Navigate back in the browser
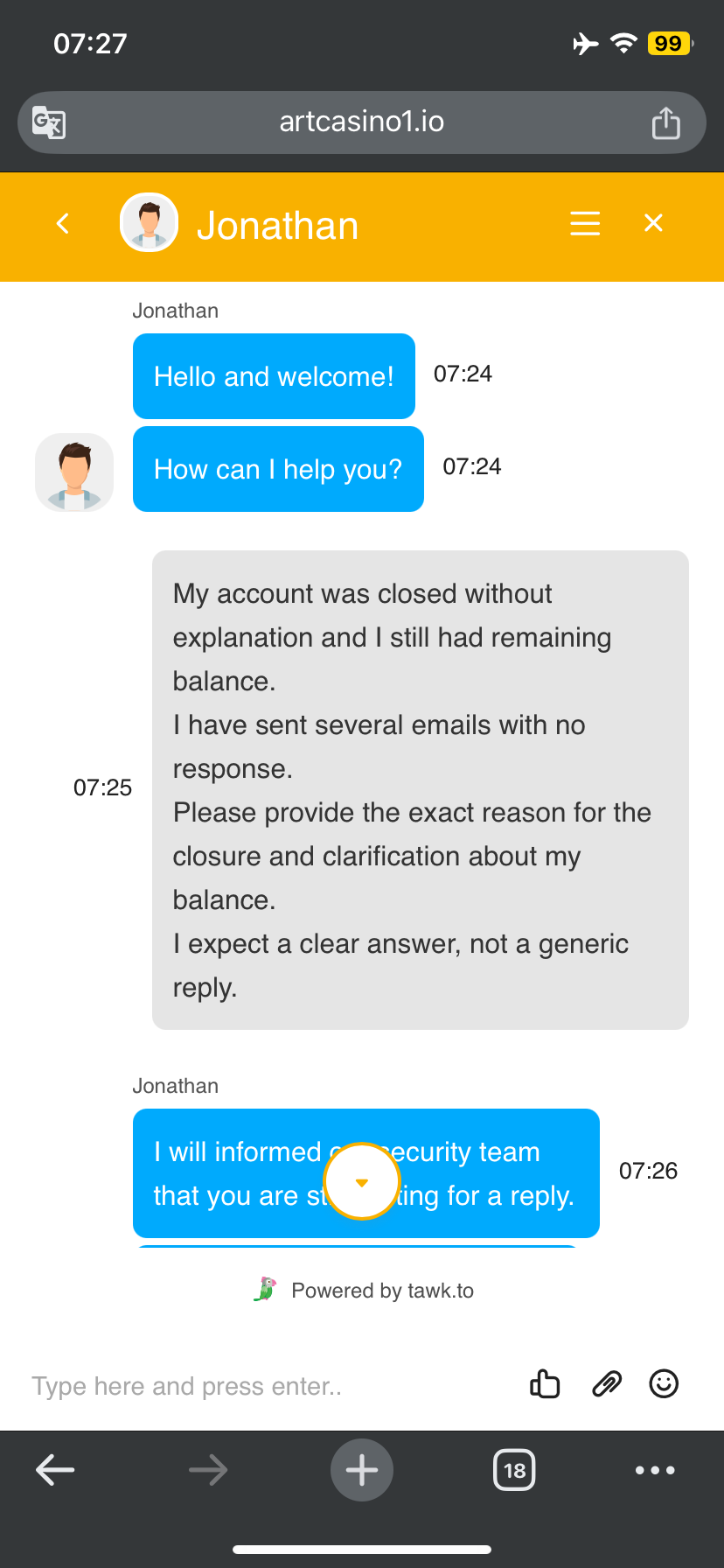Screen dimensions: 724x1568 coord(55,1470)
